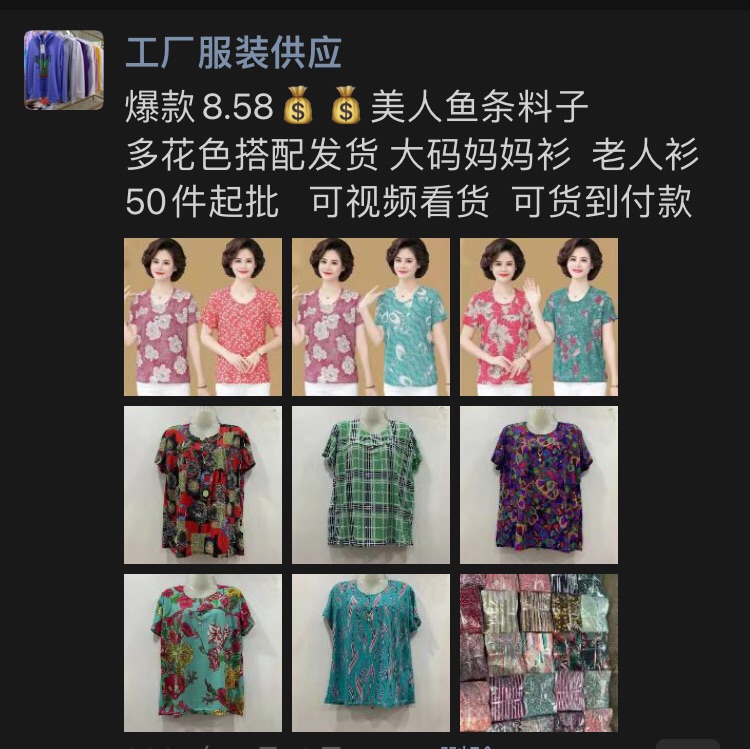
Task: Open the 工厂服装供应 profile avatar
Action: (x=64, y=70)
